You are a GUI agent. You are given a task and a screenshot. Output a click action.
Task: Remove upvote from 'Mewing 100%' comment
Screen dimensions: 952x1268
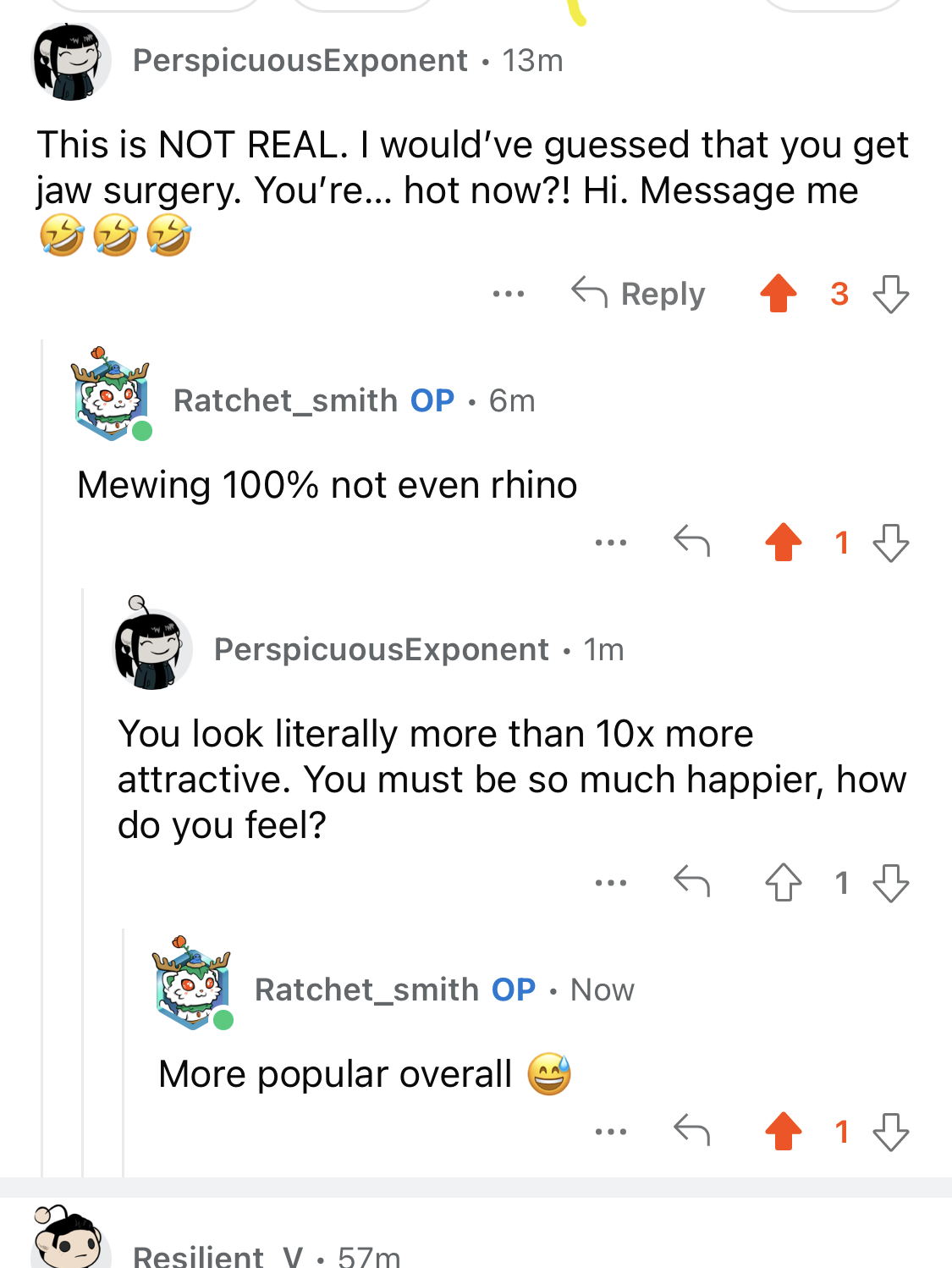(x=784, y=542)
